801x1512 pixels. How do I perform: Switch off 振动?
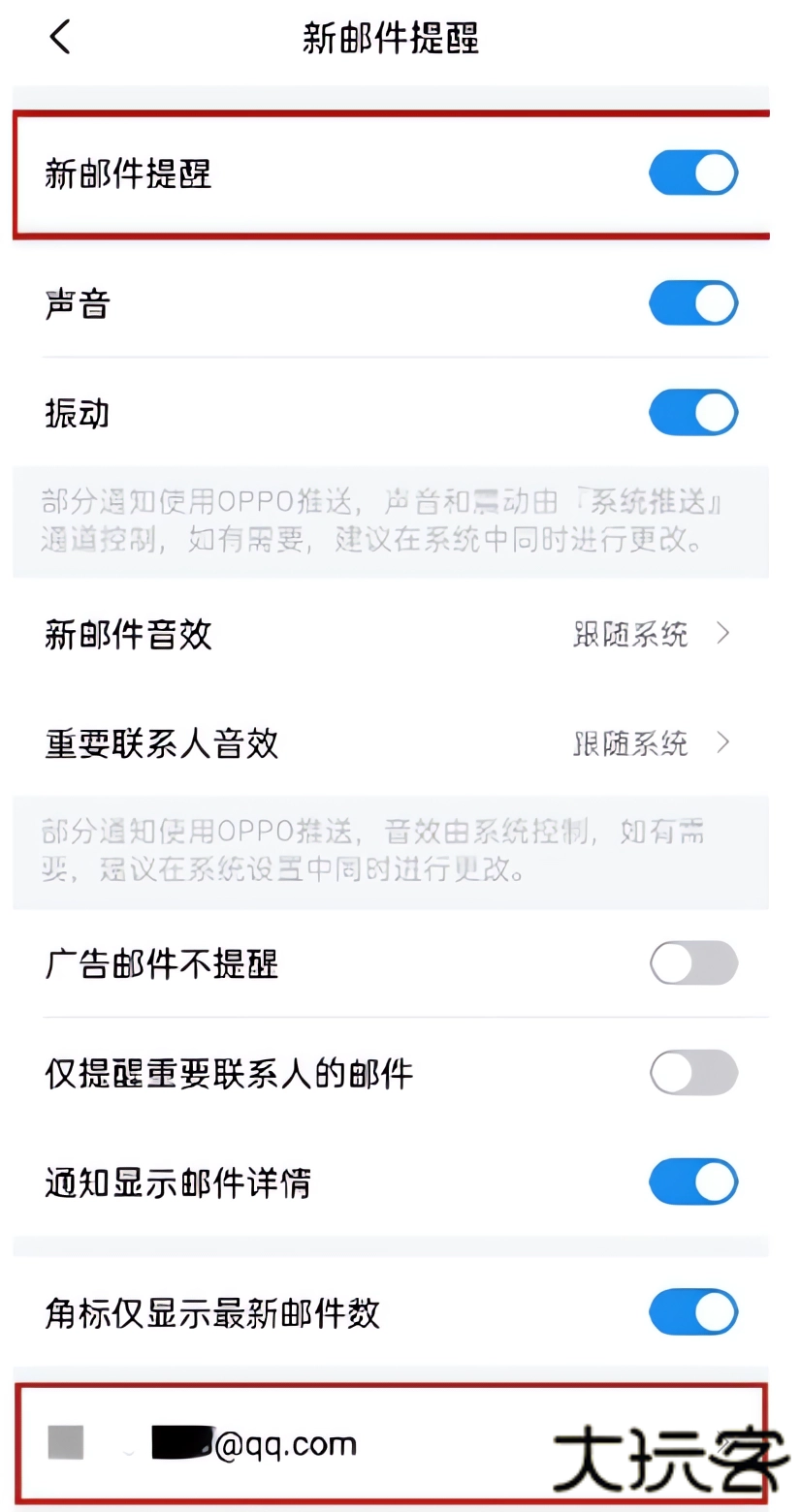pyautogui.click(x=692, y=413)
